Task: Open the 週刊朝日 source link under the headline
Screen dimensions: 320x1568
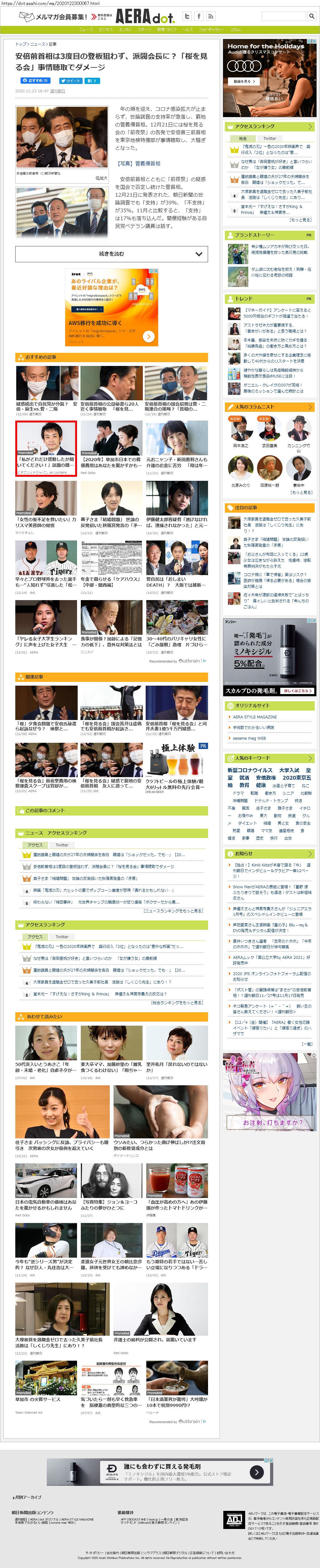Action: click(x=57, y=91)
